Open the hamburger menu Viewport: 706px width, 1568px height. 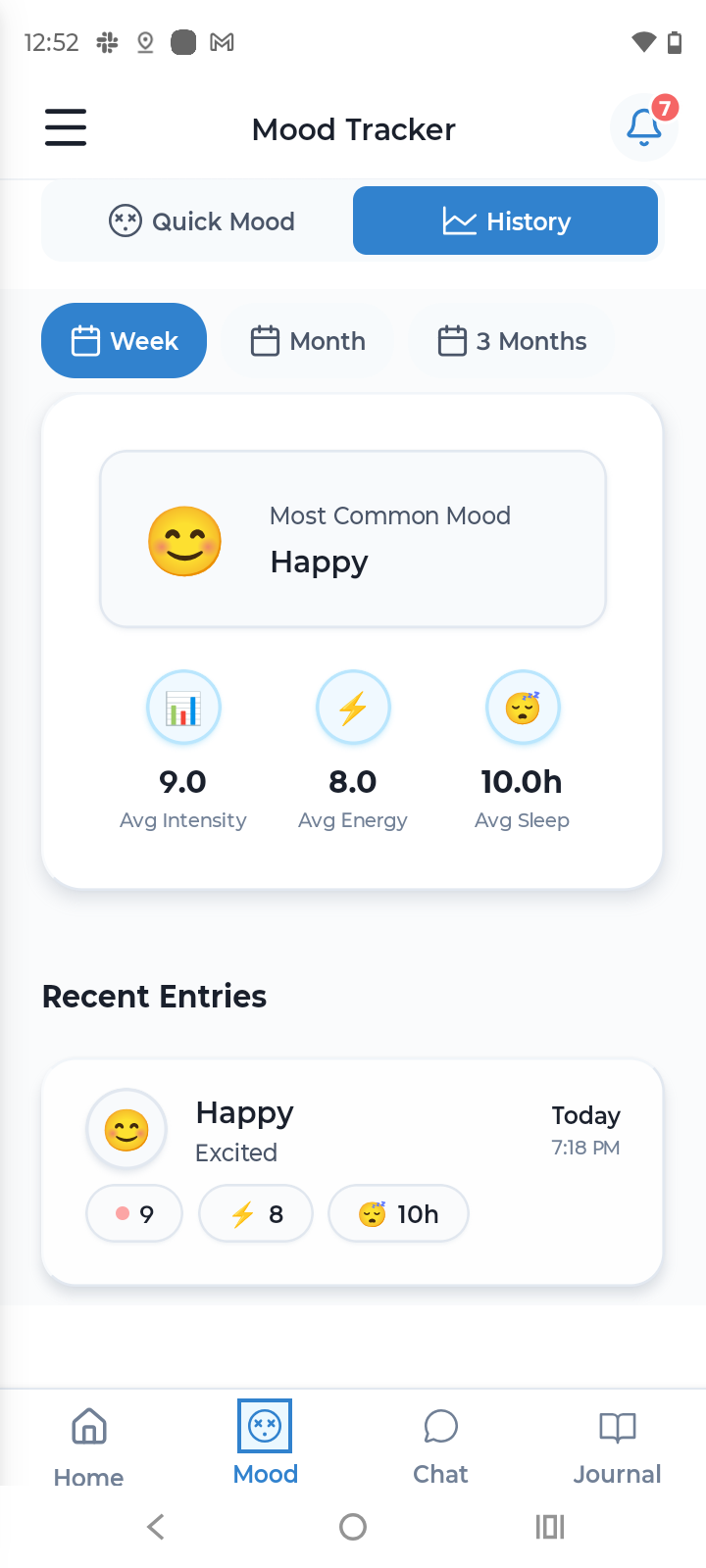(x=65, y=127)
